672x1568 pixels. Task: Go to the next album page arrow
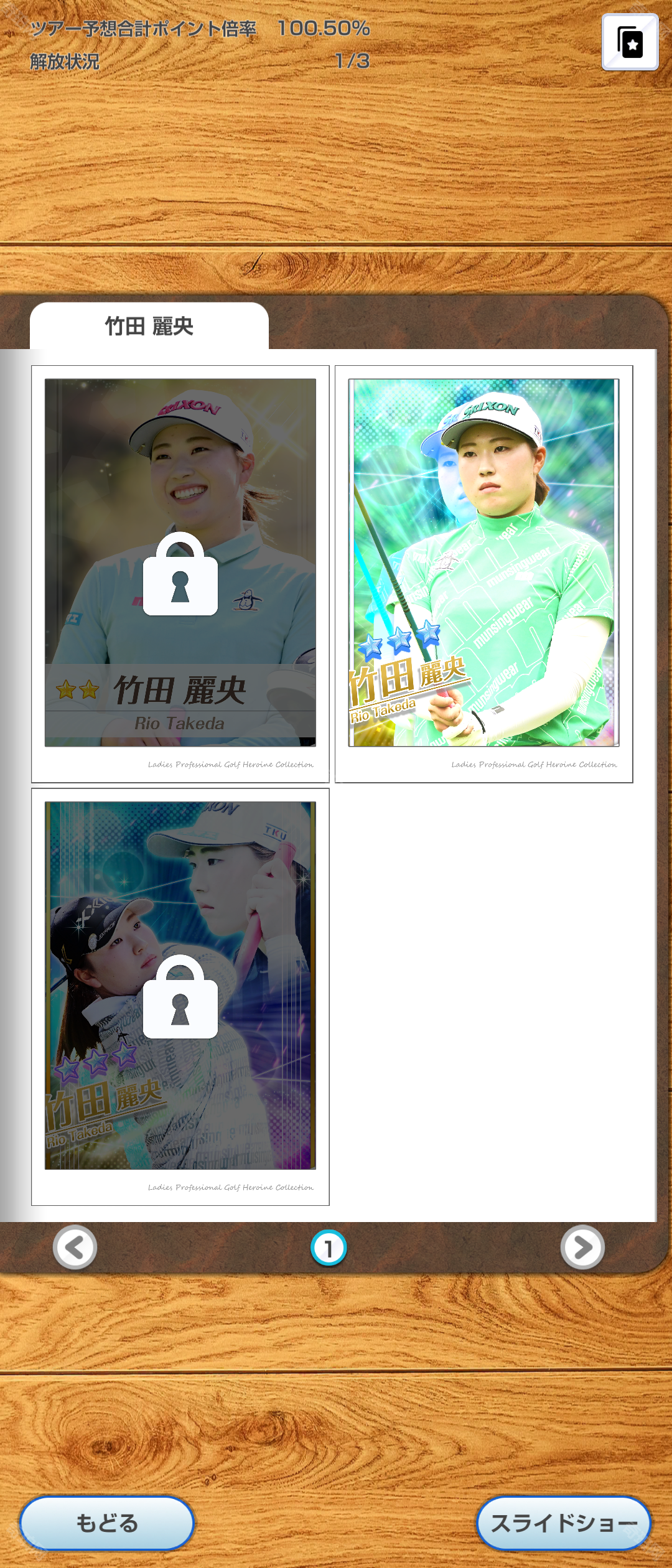[x=582, y=1247]
